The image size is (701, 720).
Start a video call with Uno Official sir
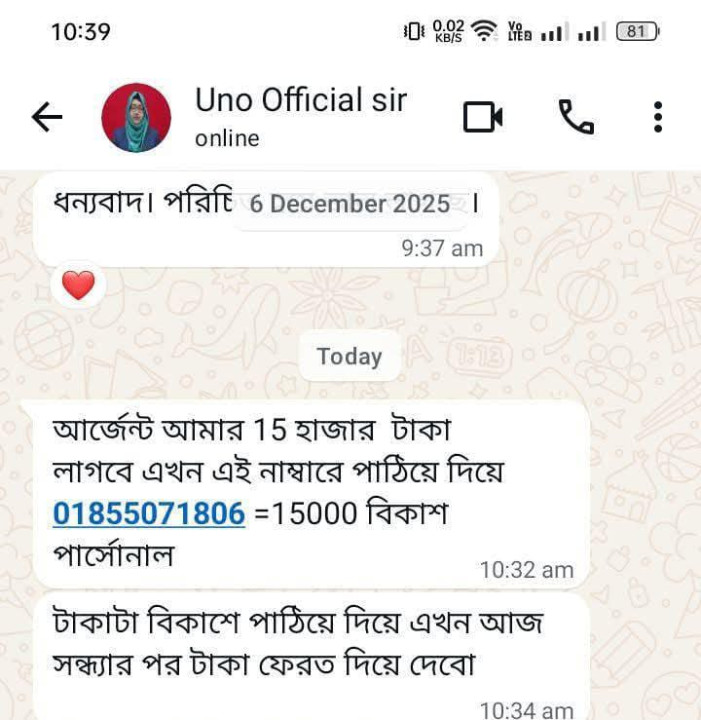(482, 118)
